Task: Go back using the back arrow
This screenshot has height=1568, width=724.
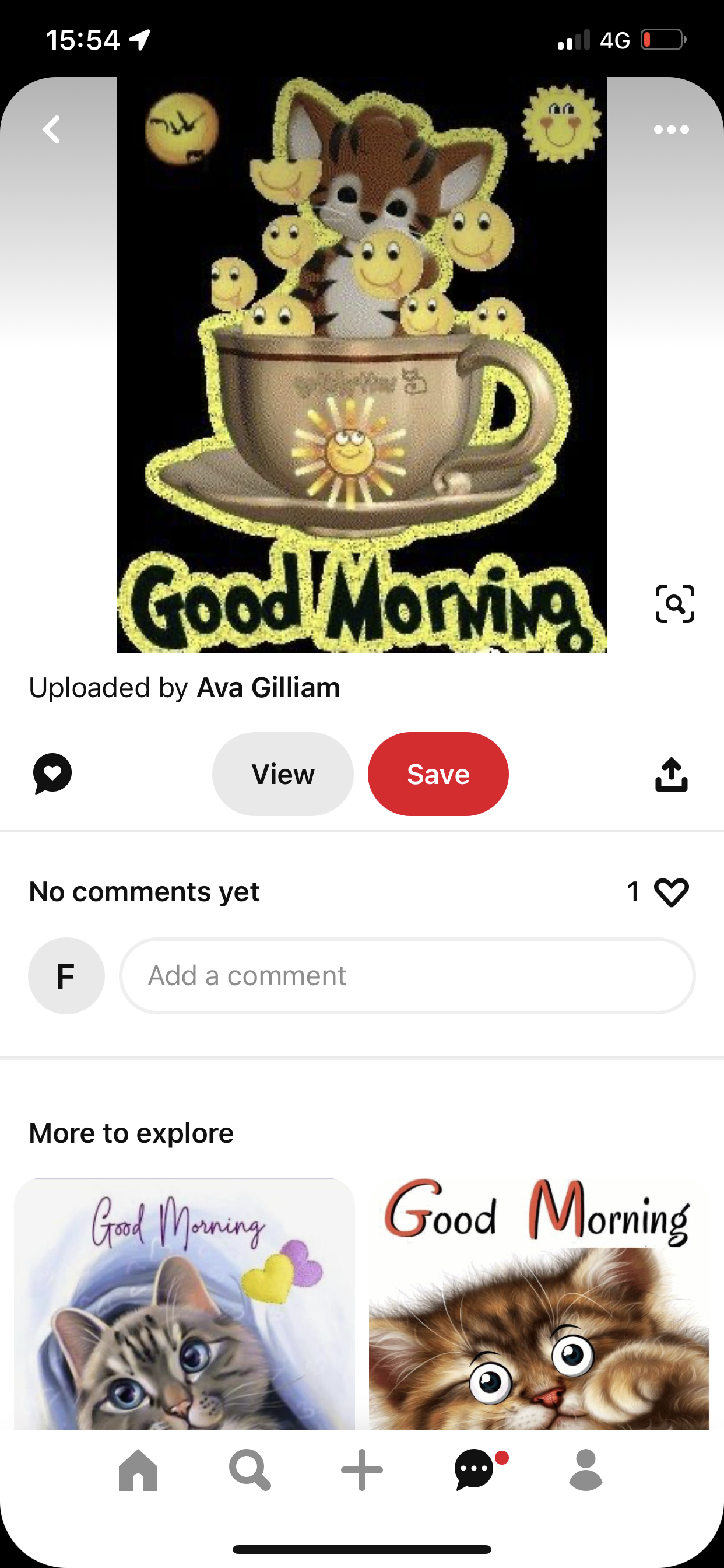Action: pos(52,129)
